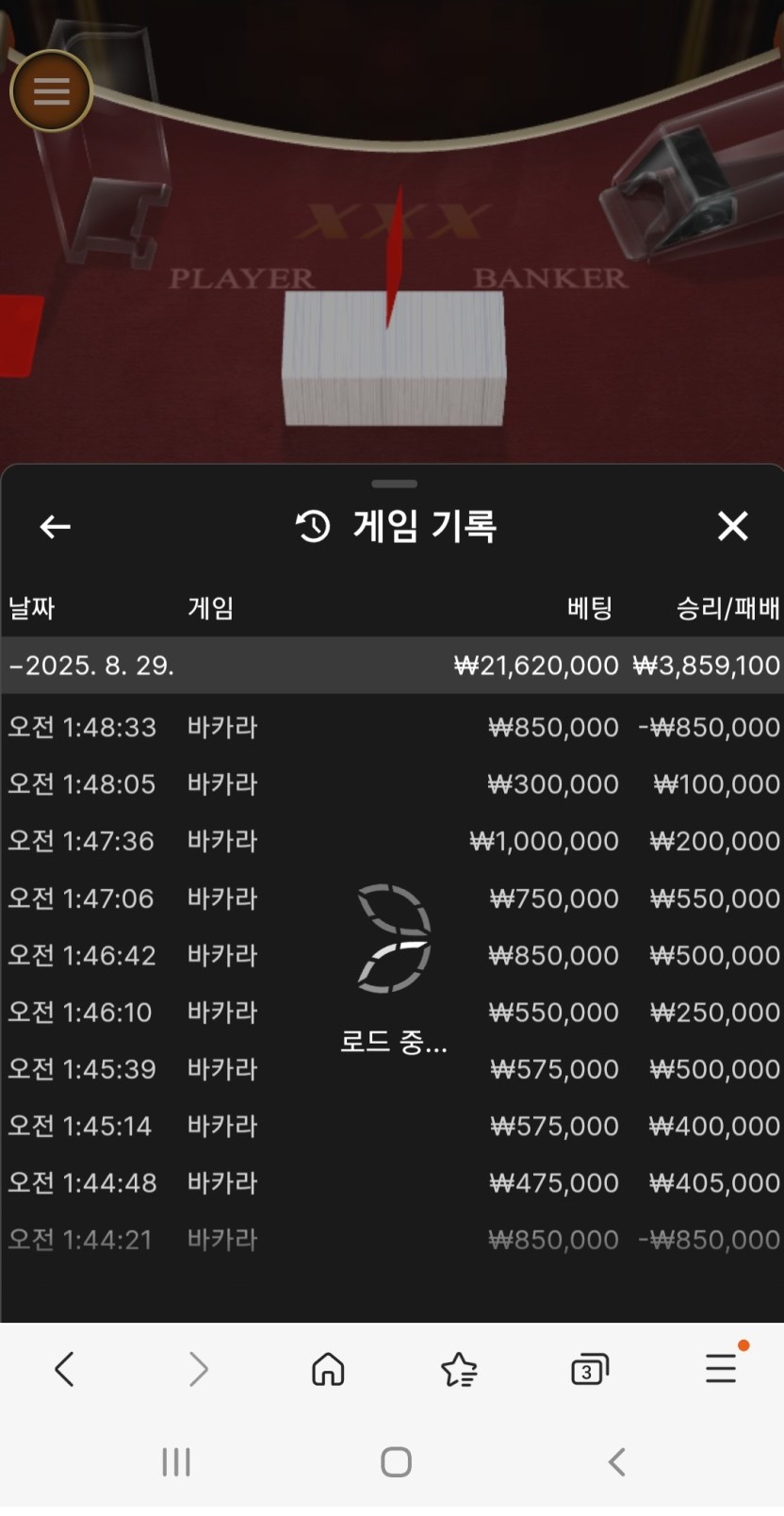Open recent apps from the navigation bar
Image resolution: width=784 pixels, height=1516 pixels.
176,1462
